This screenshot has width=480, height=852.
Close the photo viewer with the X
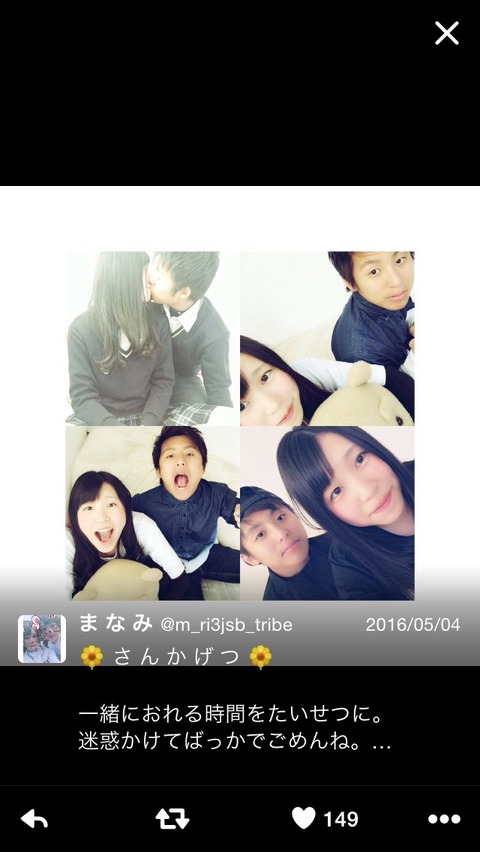pos(447,33)
